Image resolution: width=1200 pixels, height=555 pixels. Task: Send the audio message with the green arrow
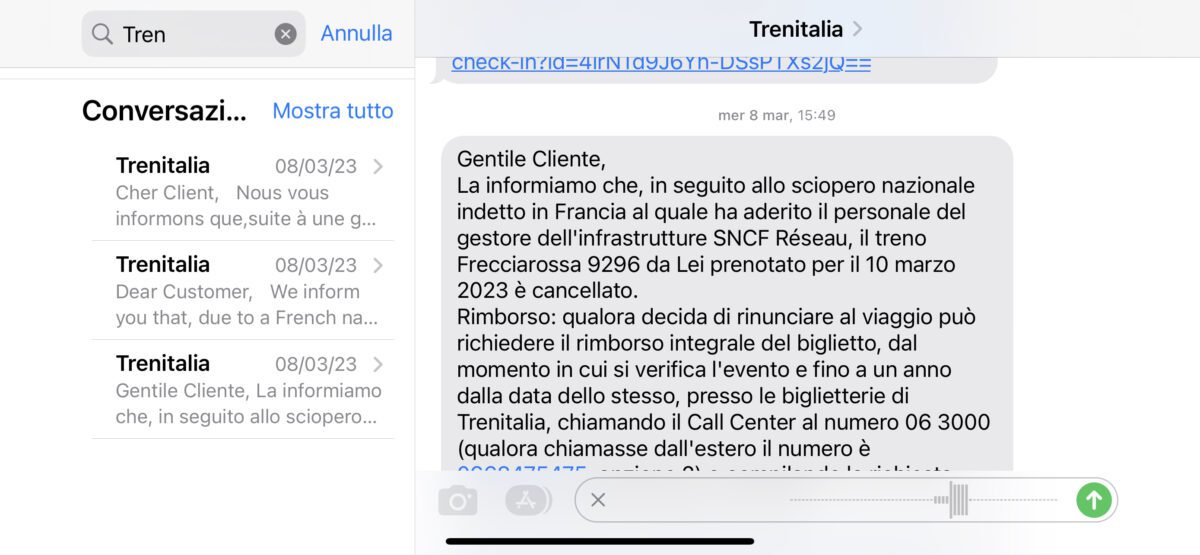[1093, 500]
